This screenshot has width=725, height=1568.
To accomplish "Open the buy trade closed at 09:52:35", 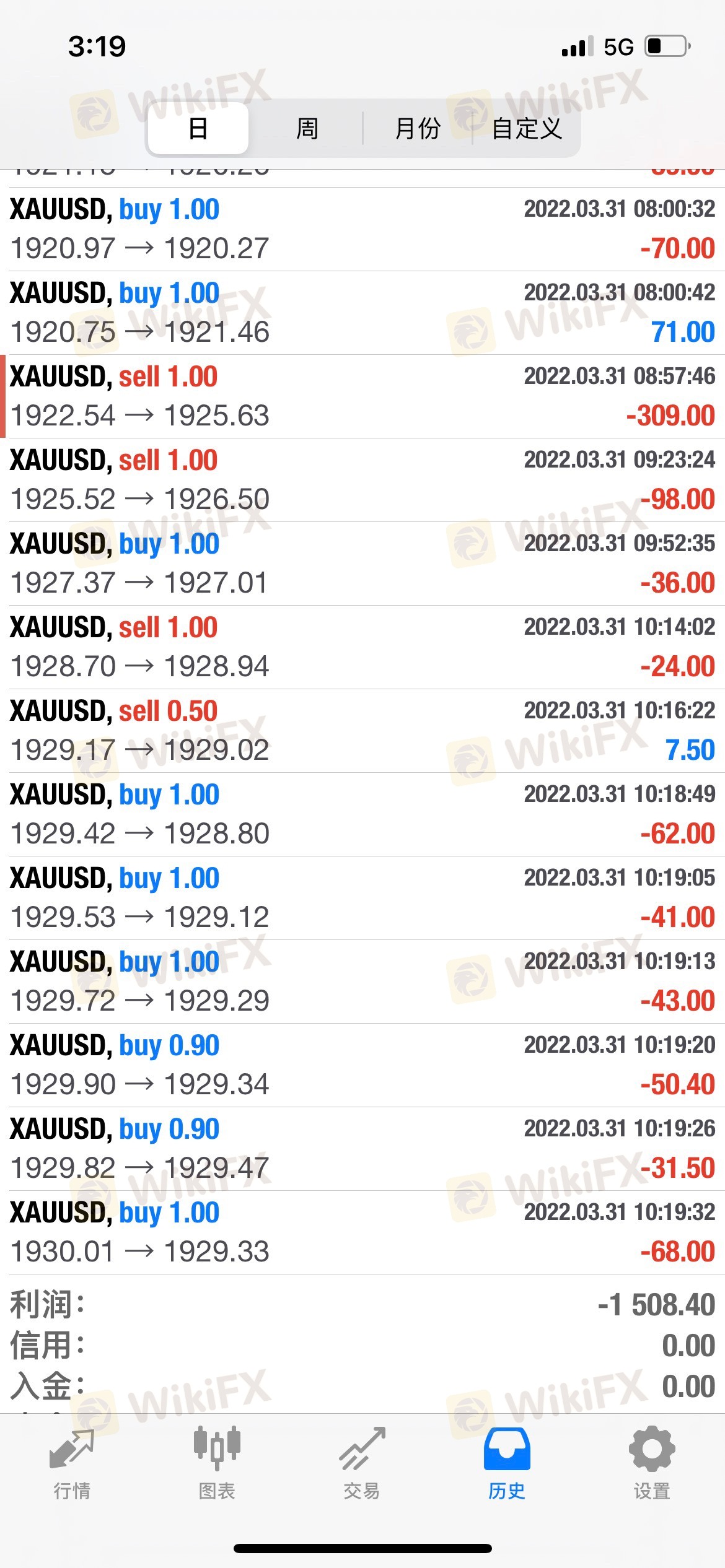I will pyautogui.click(x=362, y=564).
